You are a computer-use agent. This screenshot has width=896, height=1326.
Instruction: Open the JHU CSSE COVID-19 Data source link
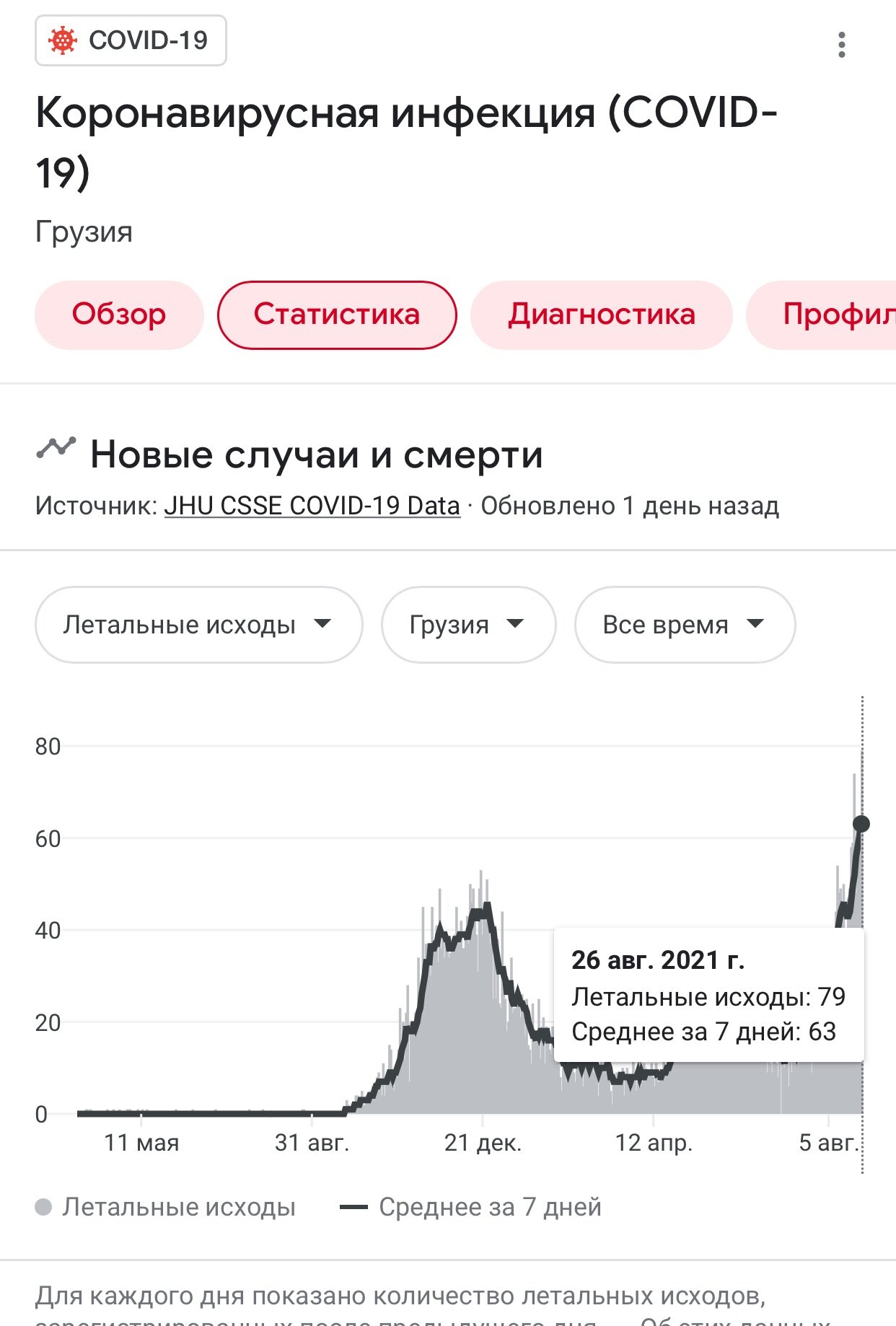pyautogui.click(x=312, y=506)
